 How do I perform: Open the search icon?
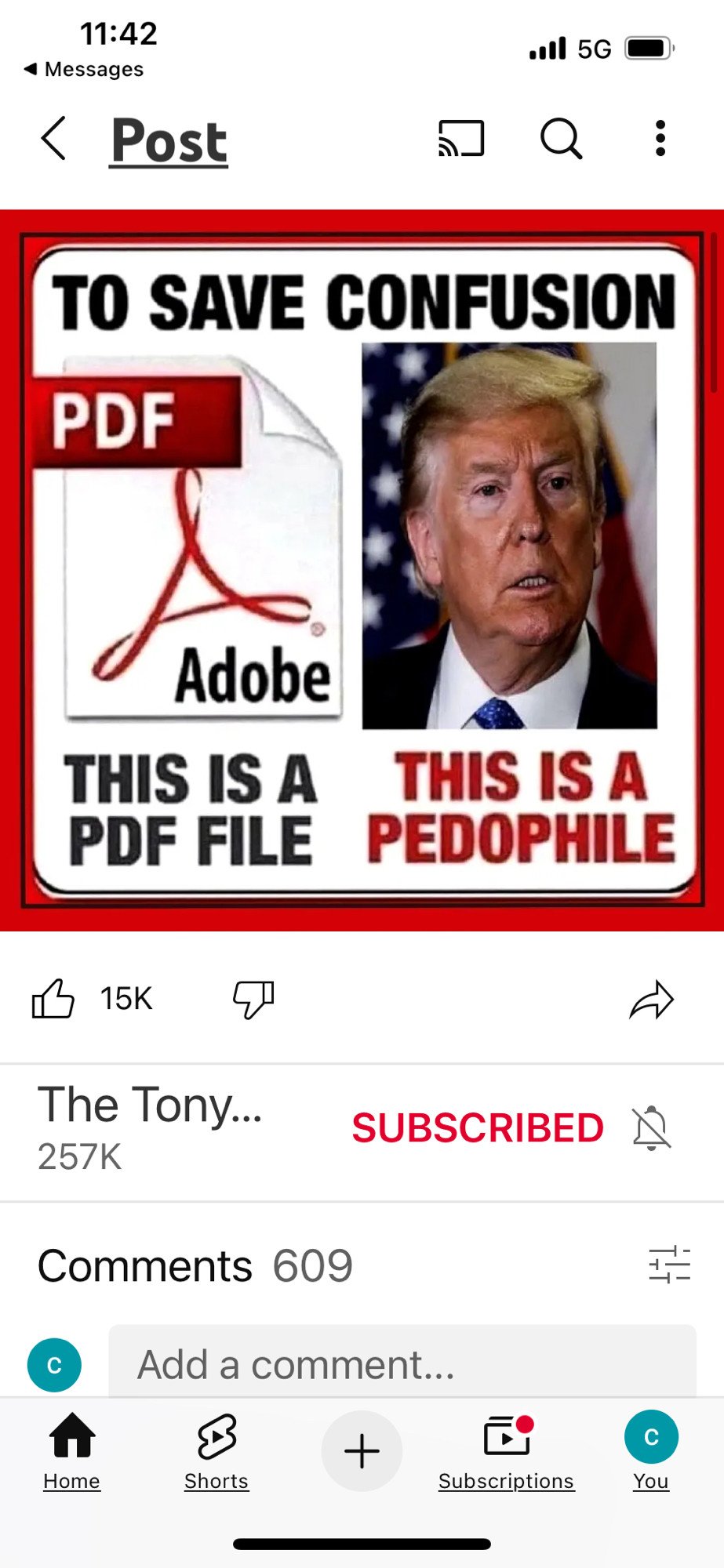point(561,139)
